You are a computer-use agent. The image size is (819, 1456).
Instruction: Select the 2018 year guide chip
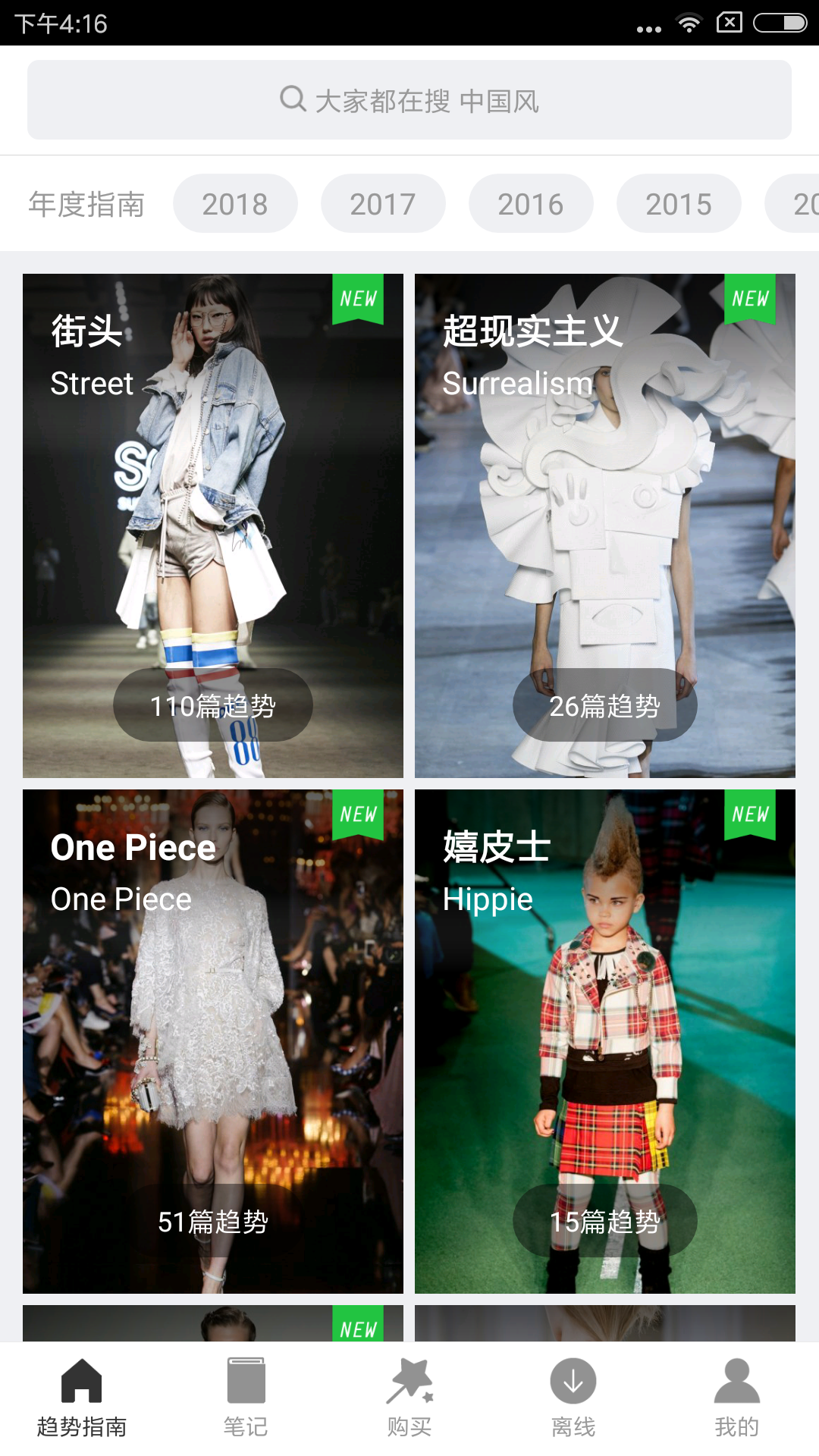[235, 204]
